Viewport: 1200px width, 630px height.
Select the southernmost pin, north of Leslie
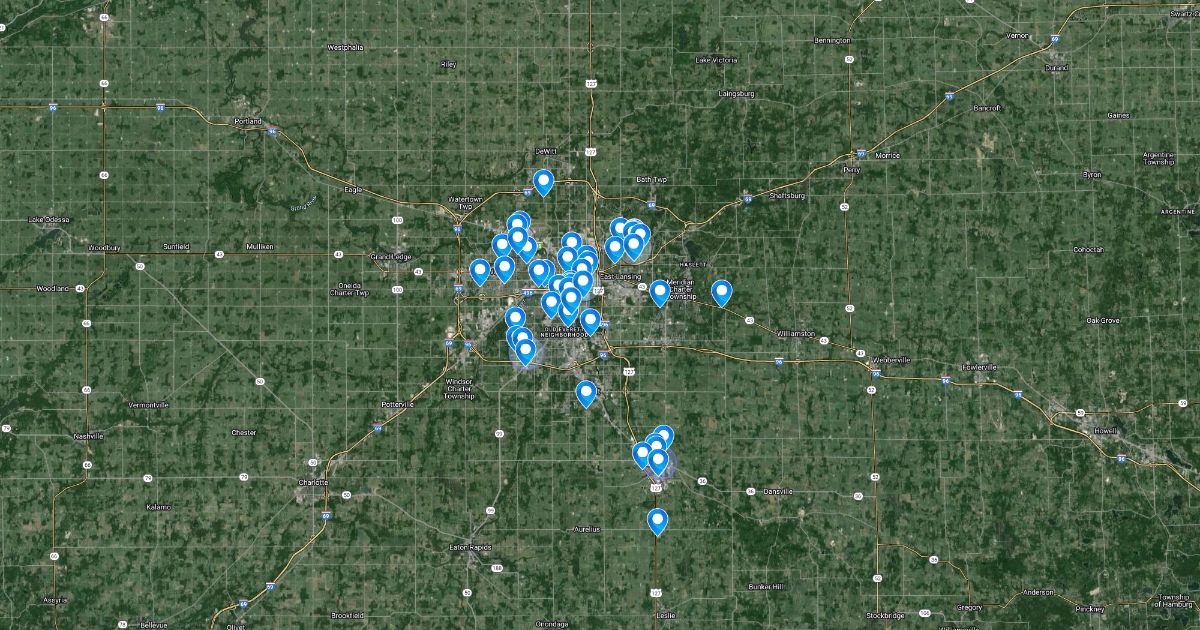(657, 521)
